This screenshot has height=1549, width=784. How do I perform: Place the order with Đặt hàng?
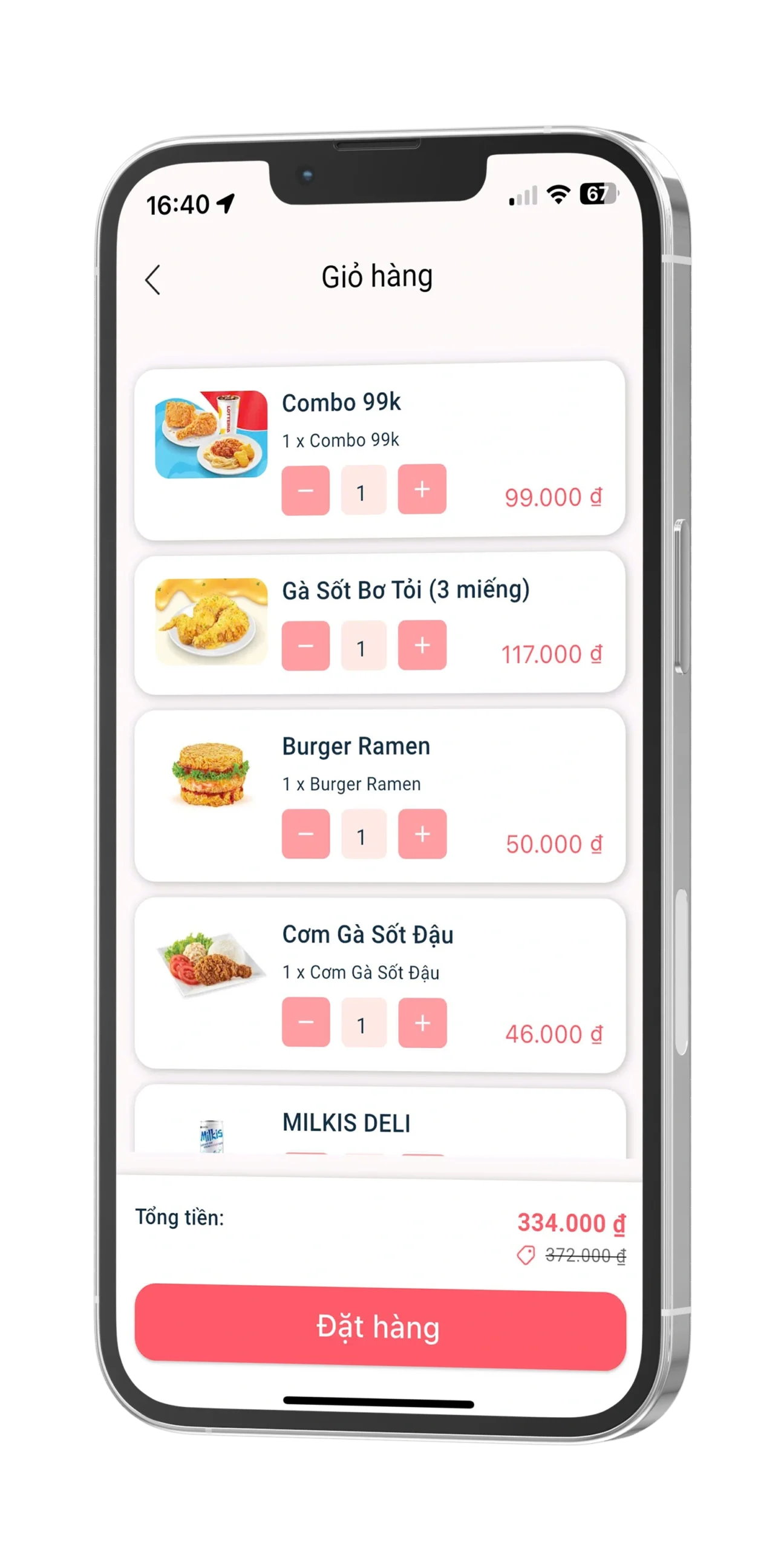click(x=380, y=1328)
